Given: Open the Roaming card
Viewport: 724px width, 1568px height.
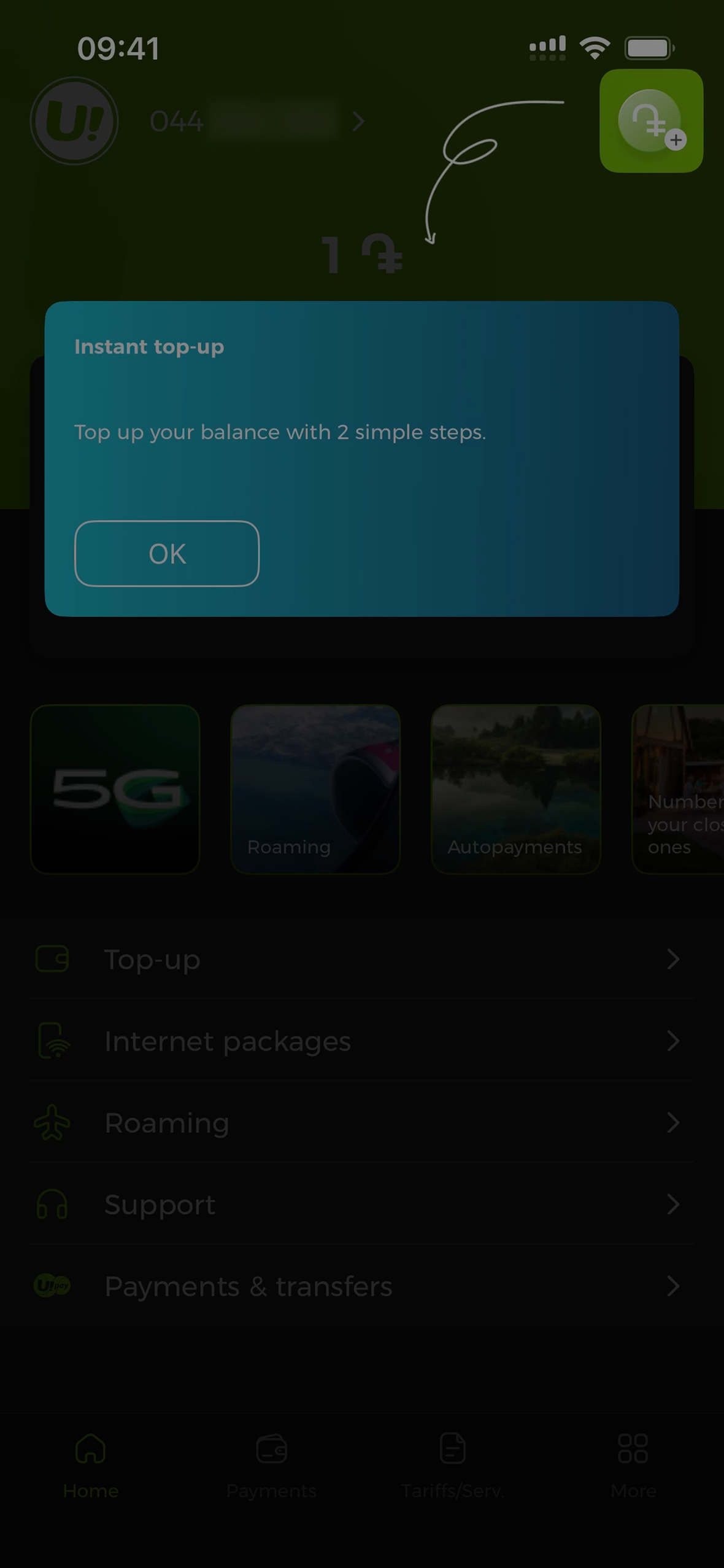Looking at the screenshot, I should (x=315, y=789).
